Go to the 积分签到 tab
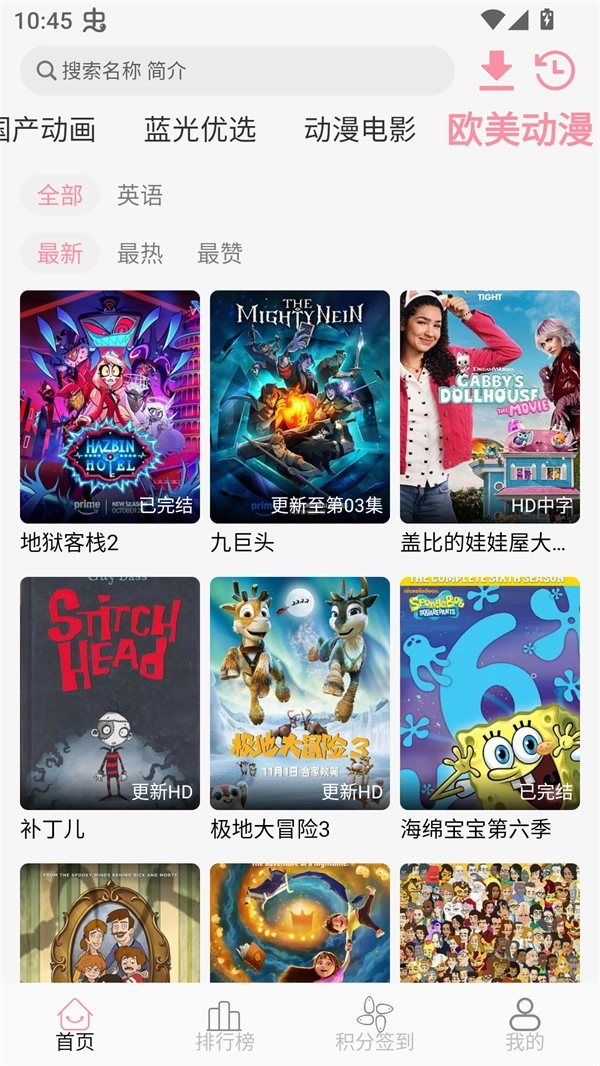Viewport: 600px width, 1066px height. tap(375, 1026)
